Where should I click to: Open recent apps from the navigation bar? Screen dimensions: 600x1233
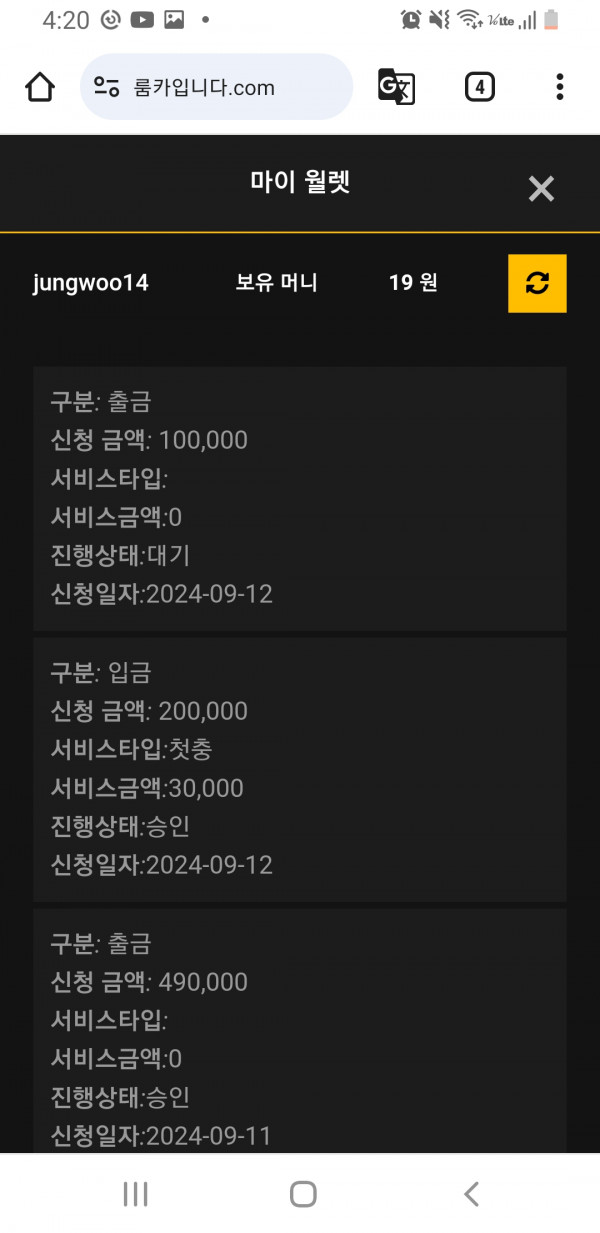[135, 1193]
